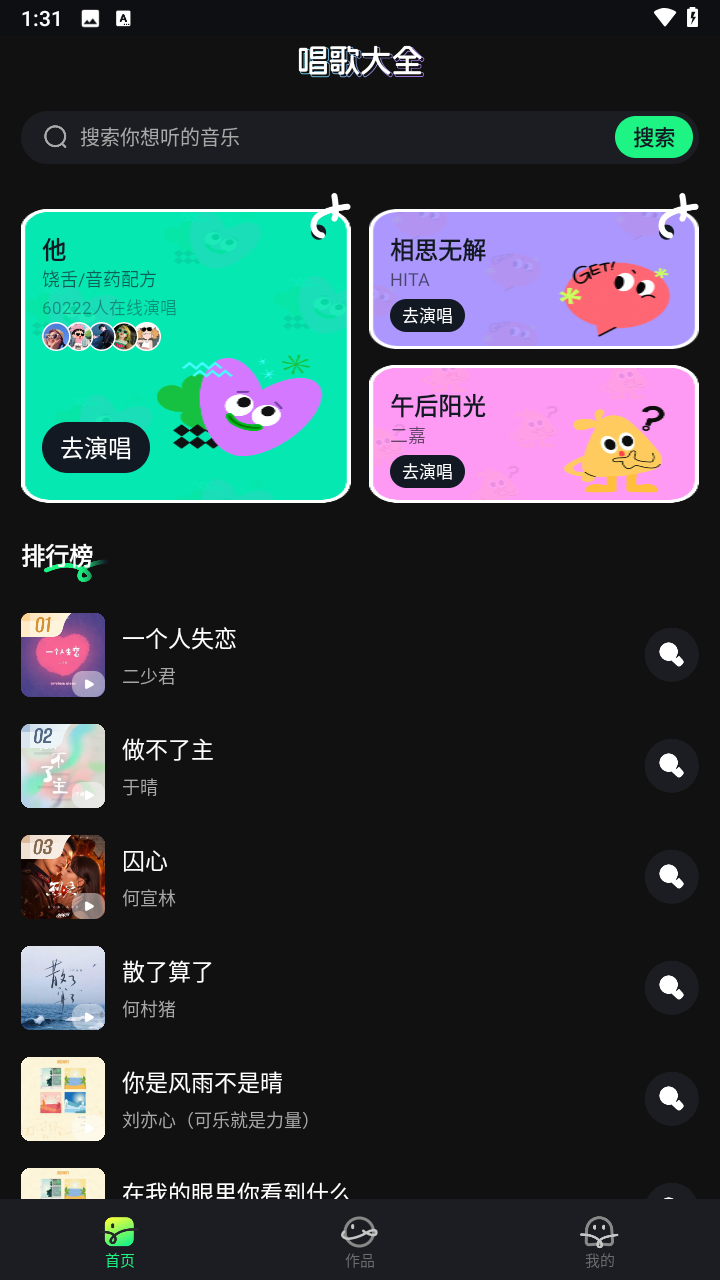Open the 我的 tab
Image resolution: width=720 pixels, height=1280 pixels.
598,1238
